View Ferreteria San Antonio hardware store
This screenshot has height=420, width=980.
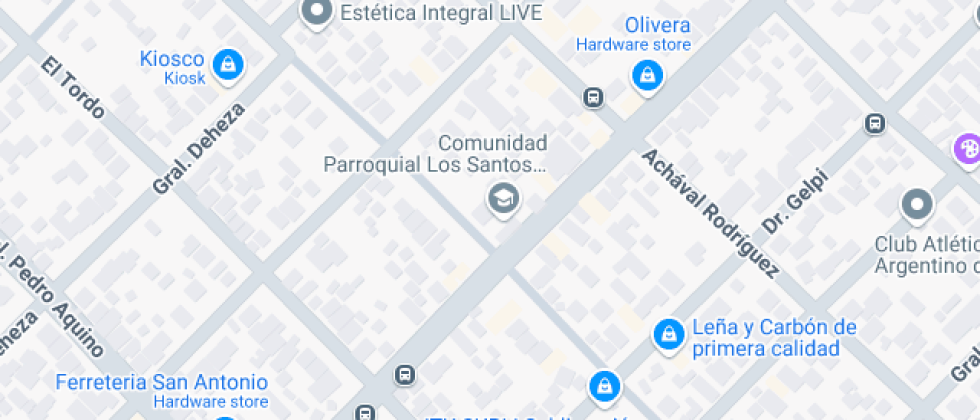161,383
